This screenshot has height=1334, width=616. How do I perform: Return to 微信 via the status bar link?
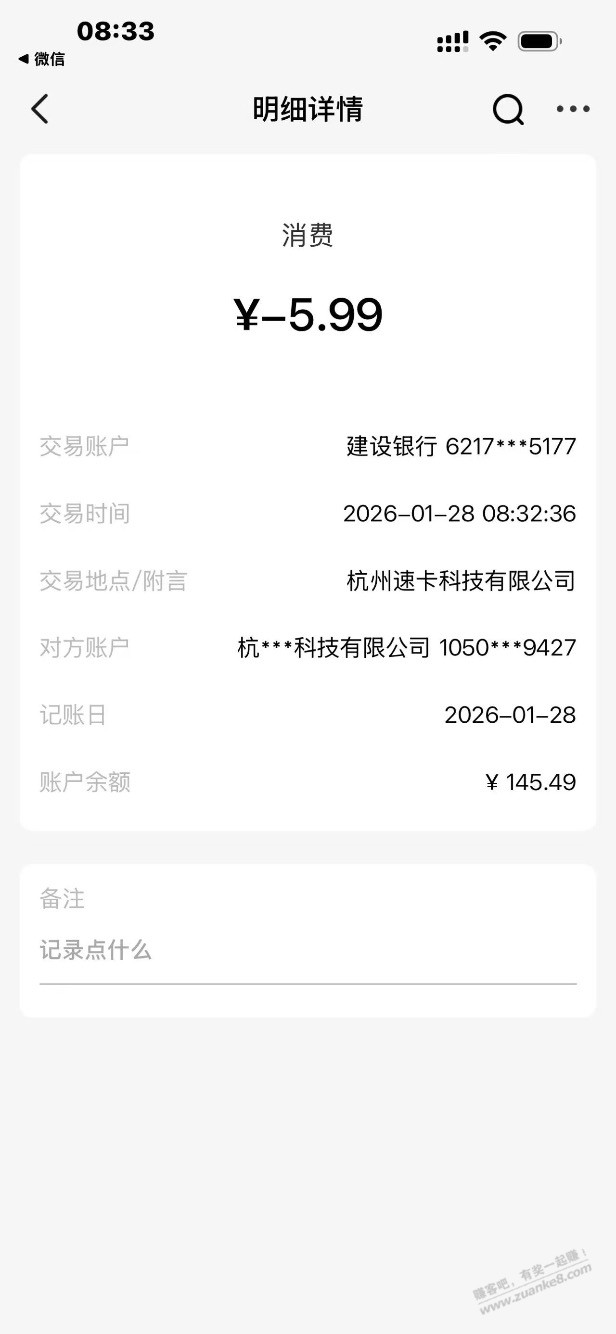[x=42, y=59]
